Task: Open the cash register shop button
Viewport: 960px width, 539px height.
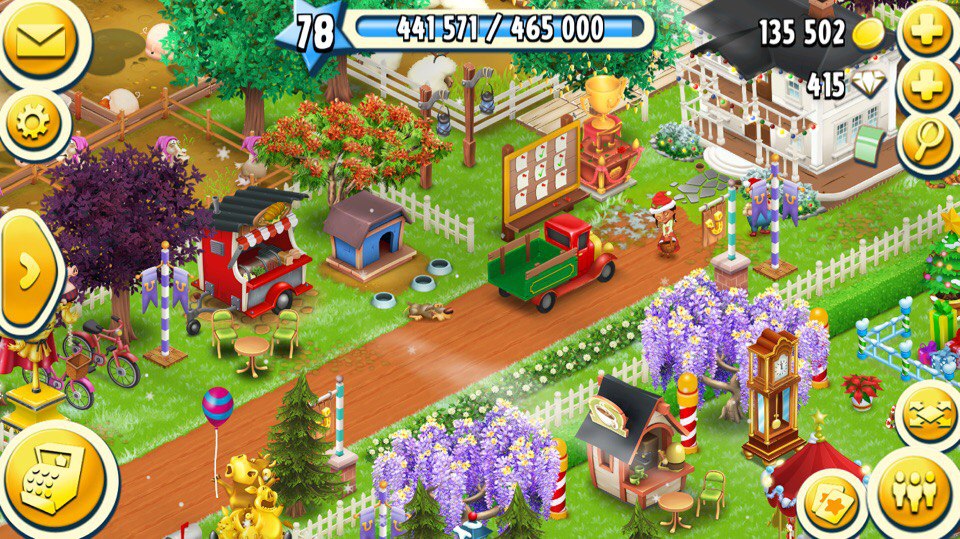Action: coord(52,481)
